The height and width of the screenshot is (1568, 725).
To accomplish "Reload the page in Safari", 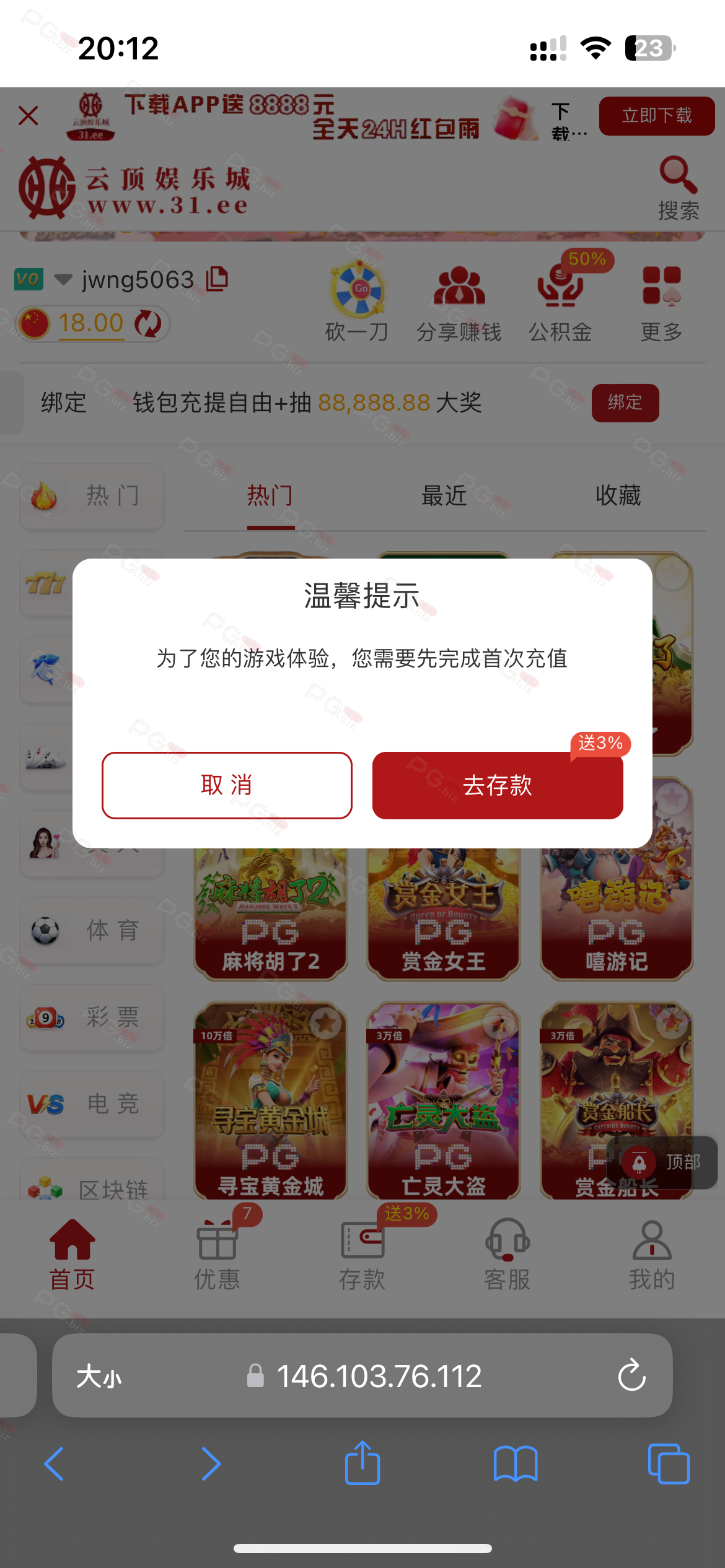I will coord(631,1375).
